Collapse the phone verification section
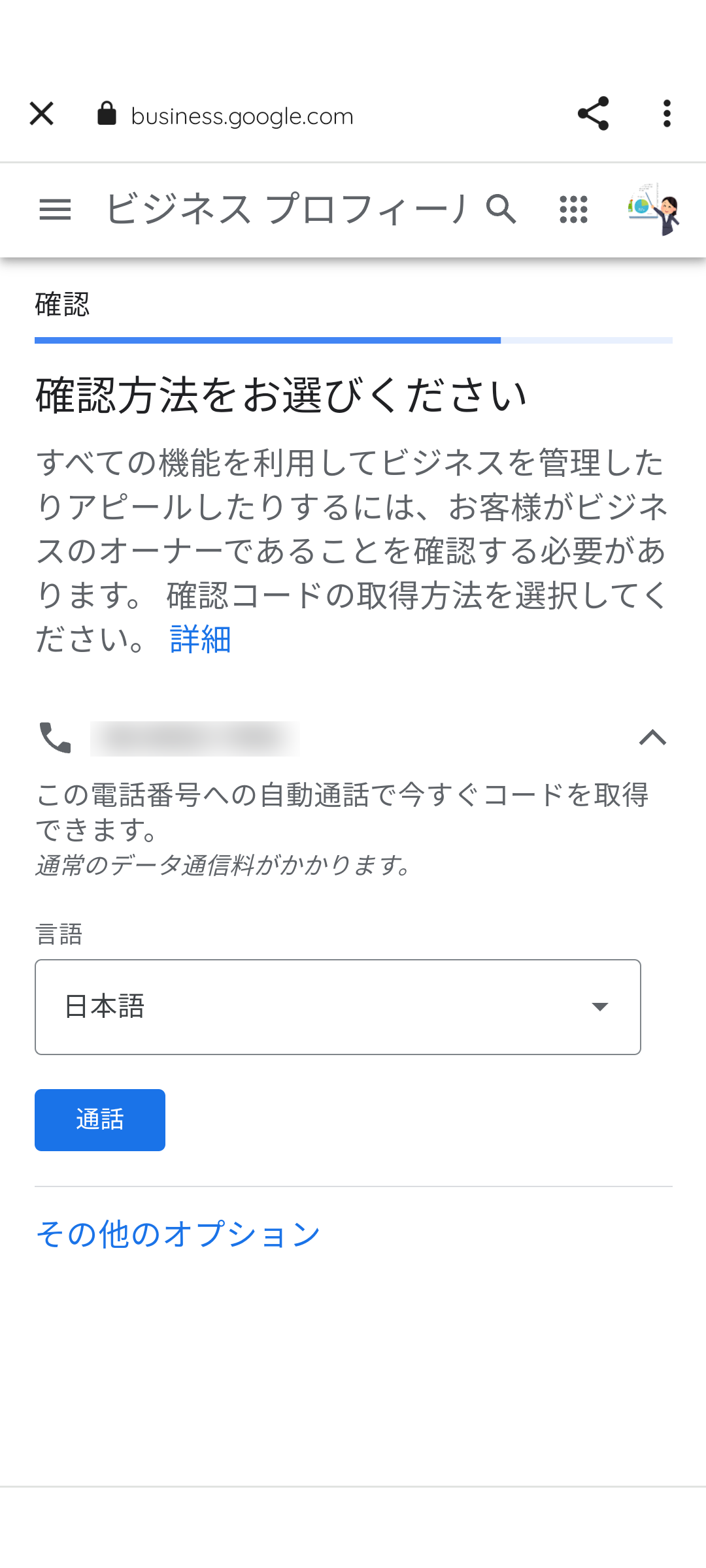 [652, 738]
